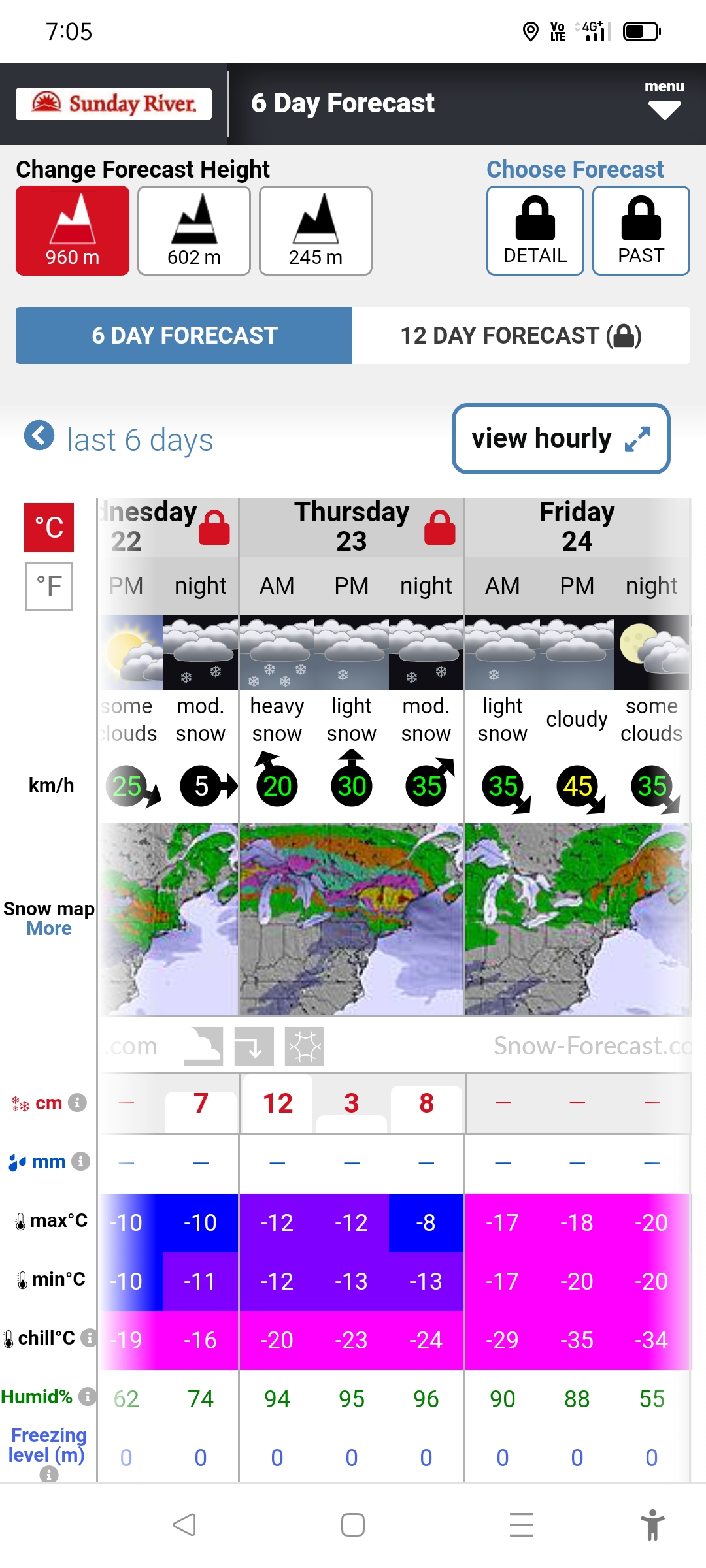The image size is (706, 1568).
Task: Open the menu dropdown
Action: 664,101
